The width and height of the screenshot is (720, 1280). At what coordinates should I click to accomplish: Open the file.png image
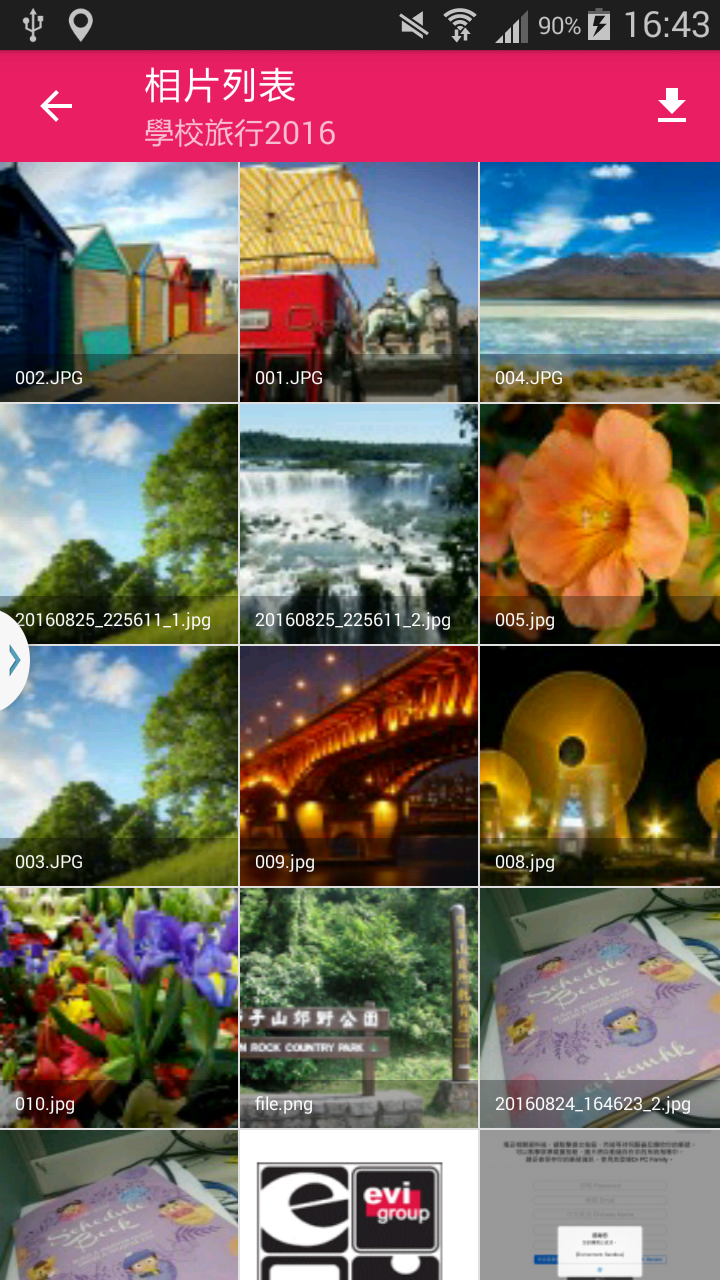click(359, 1008)
